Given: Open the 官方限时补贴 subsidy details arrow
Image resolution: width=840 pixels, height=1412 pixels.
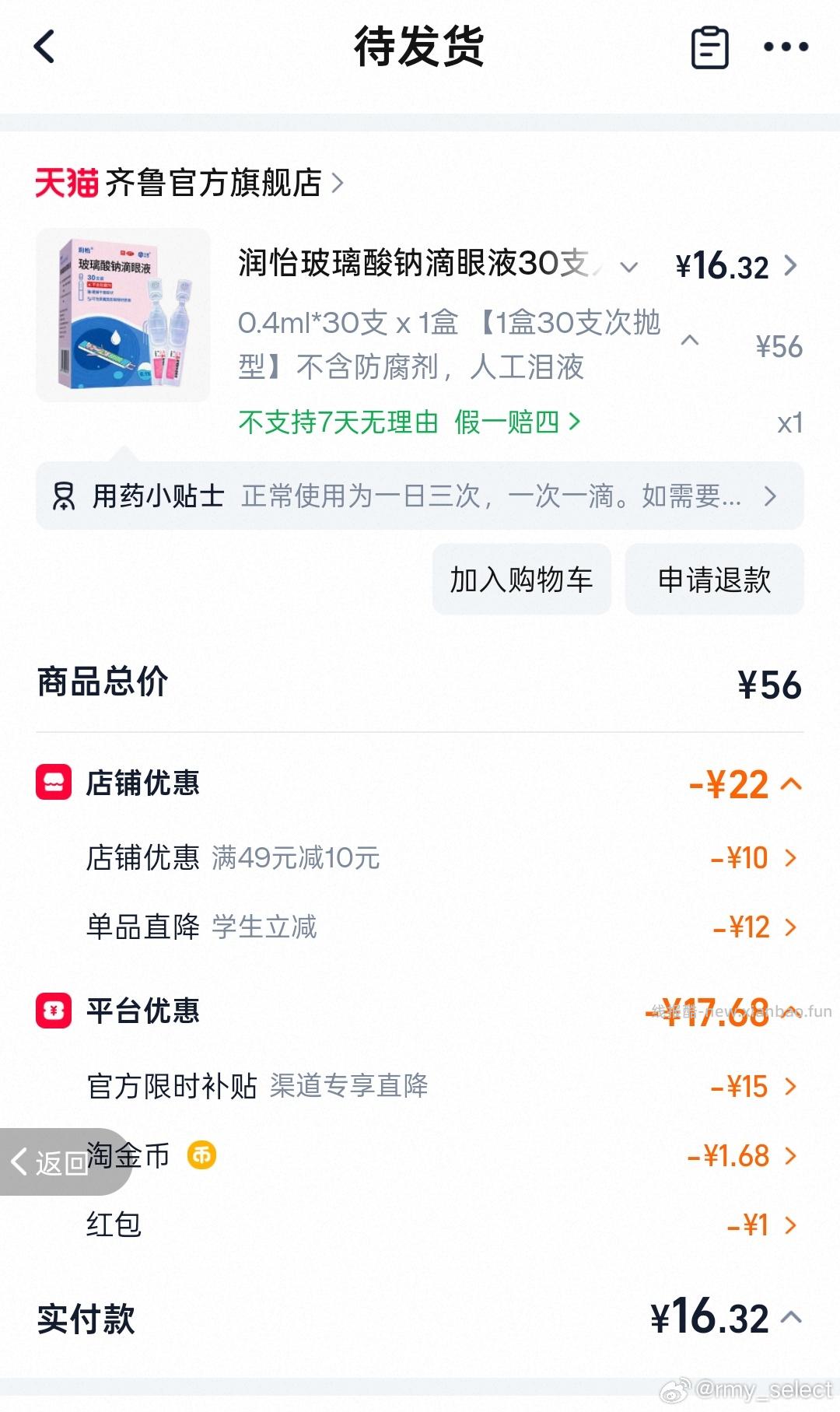Looking at the screenshot, I should (x=792, y=1087).
